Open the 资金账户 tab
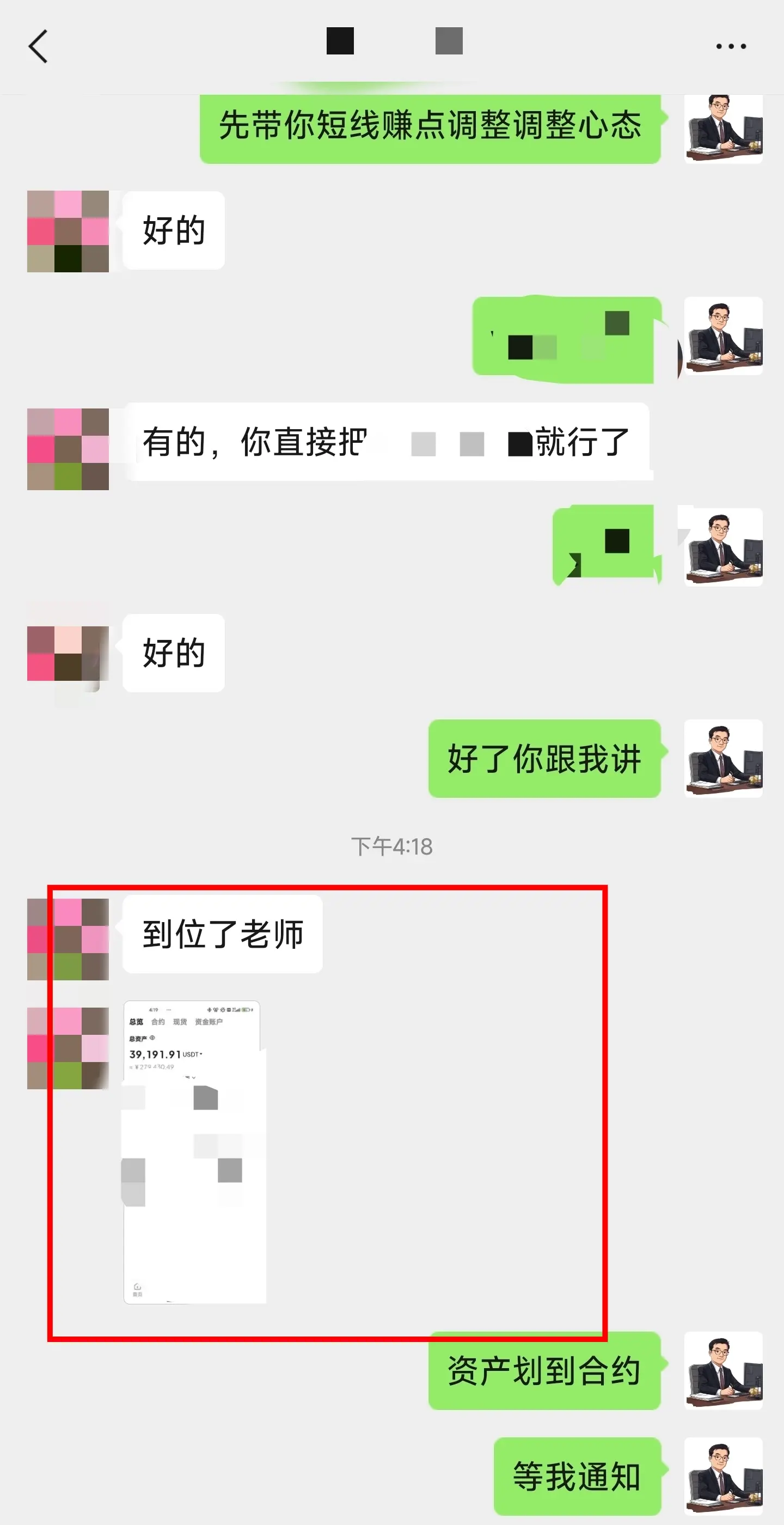 [209, 1022]
